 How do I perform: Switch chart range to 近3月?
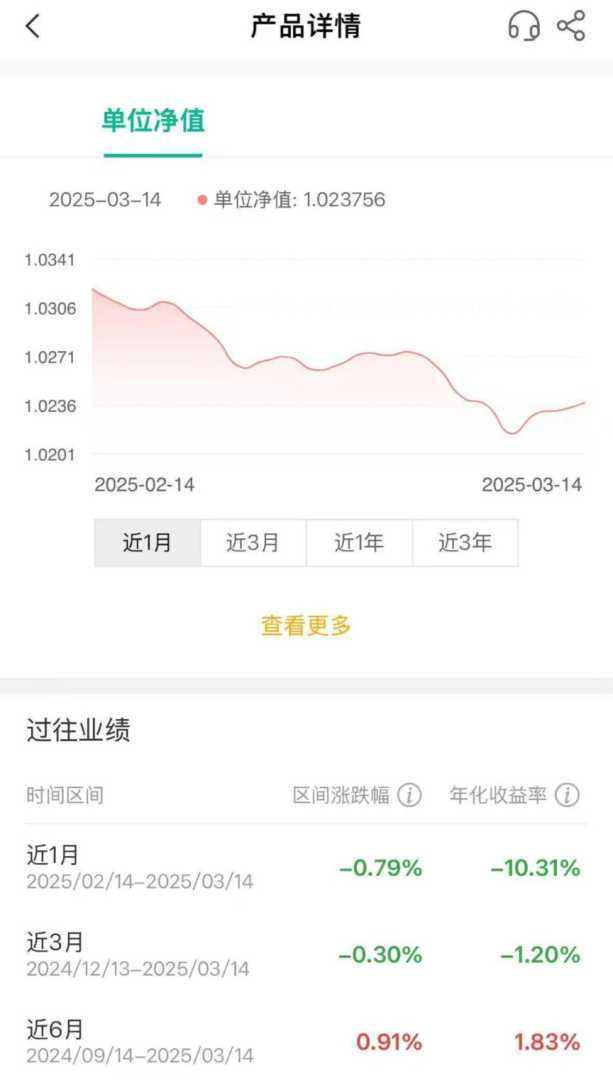[x=253, y=543]
